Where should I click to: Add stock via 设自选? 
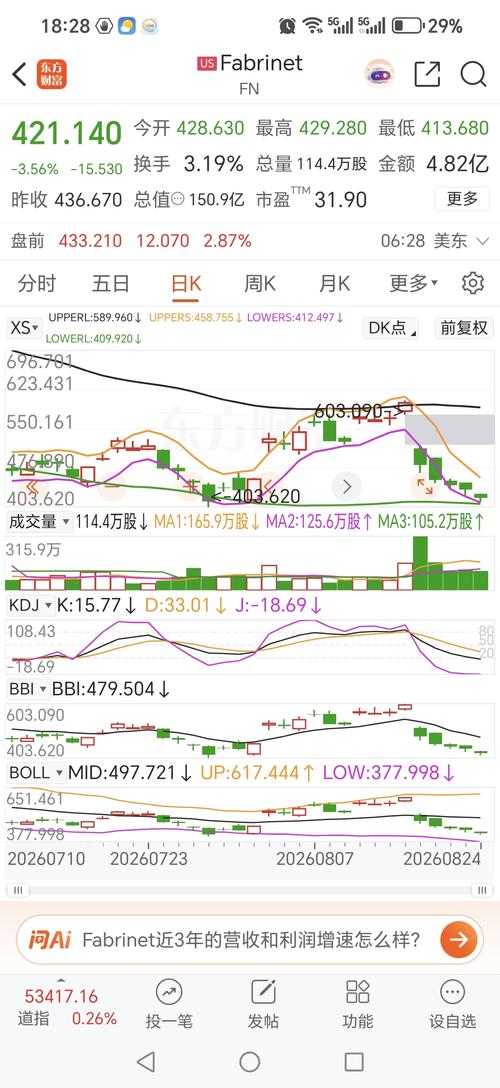pos(452,1004)
